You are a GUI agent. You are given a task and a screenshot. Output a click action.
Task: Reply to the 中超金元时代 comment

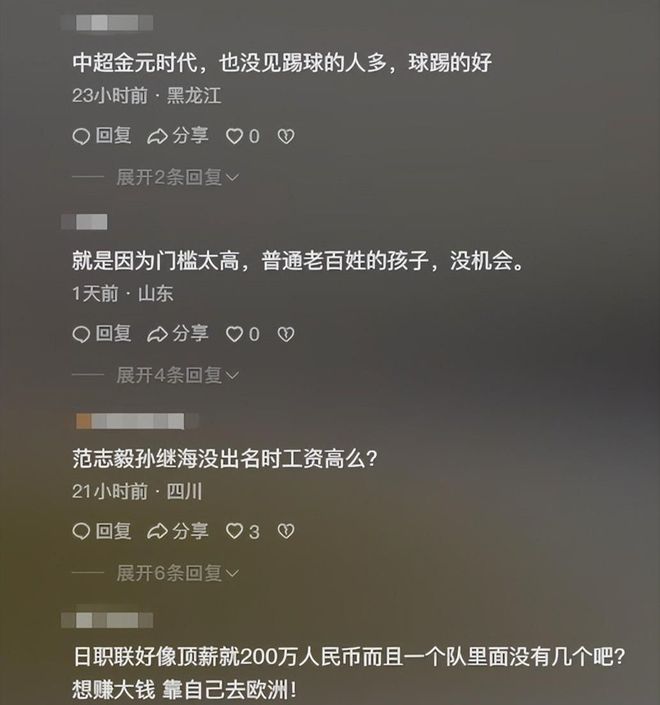(102, 136)
